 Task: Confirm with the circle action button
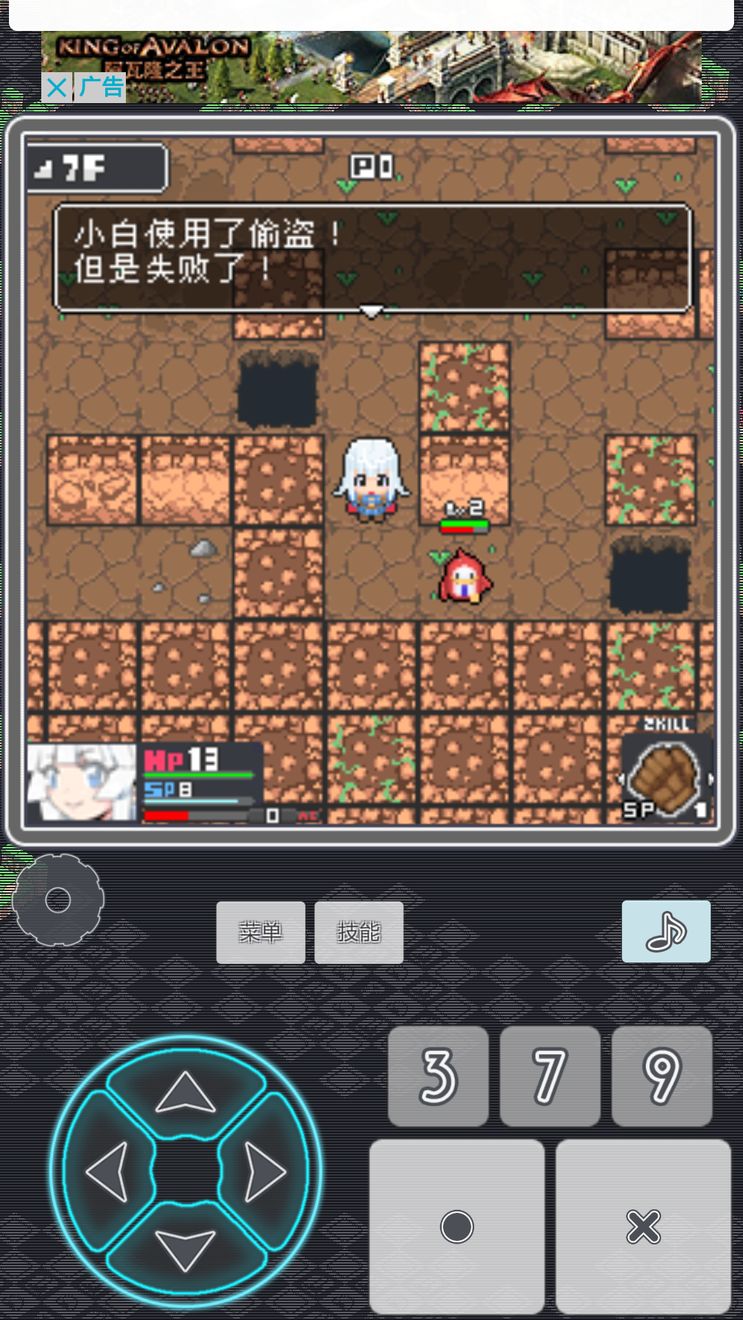tap(457, 1226)
